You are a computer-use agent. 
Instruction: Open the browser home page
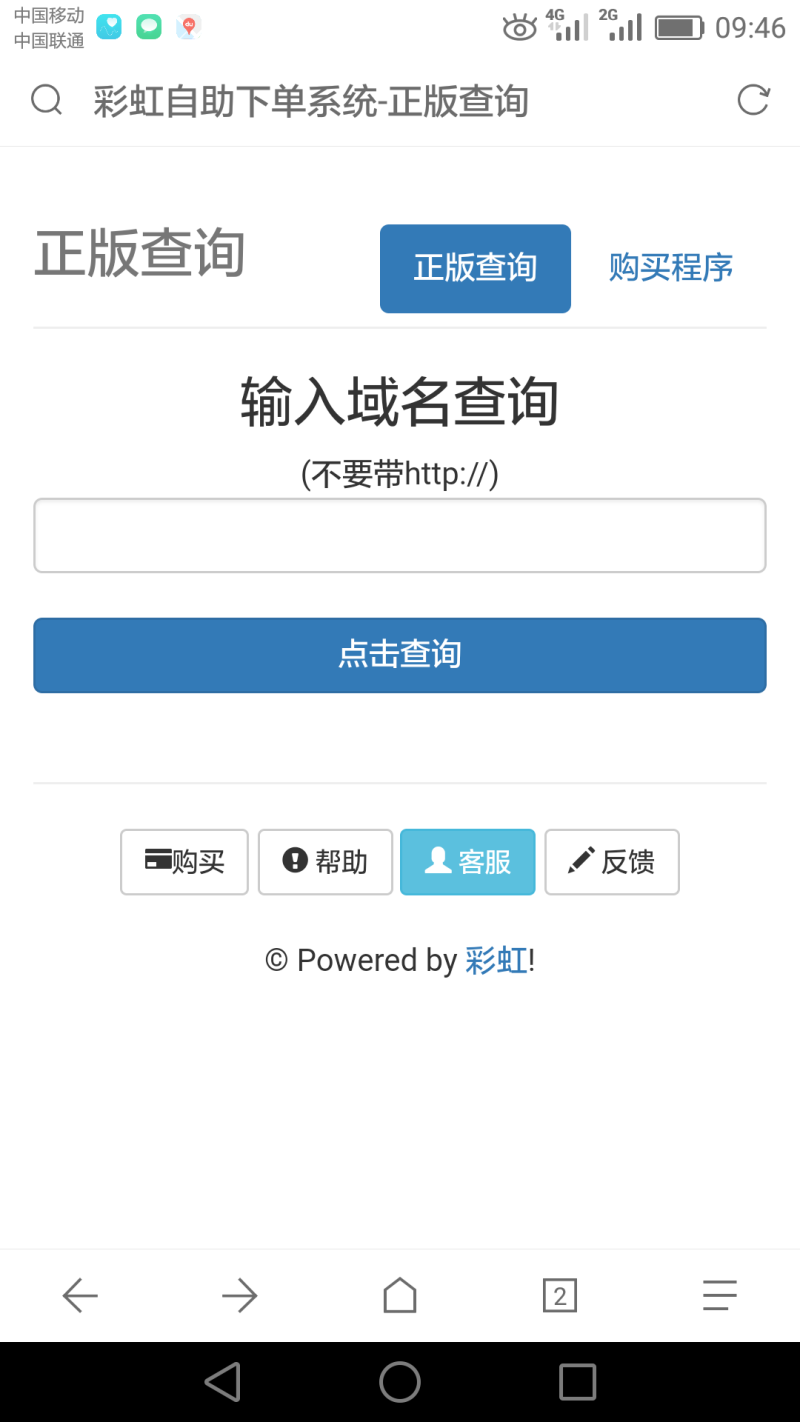(x=400, y=1296)
